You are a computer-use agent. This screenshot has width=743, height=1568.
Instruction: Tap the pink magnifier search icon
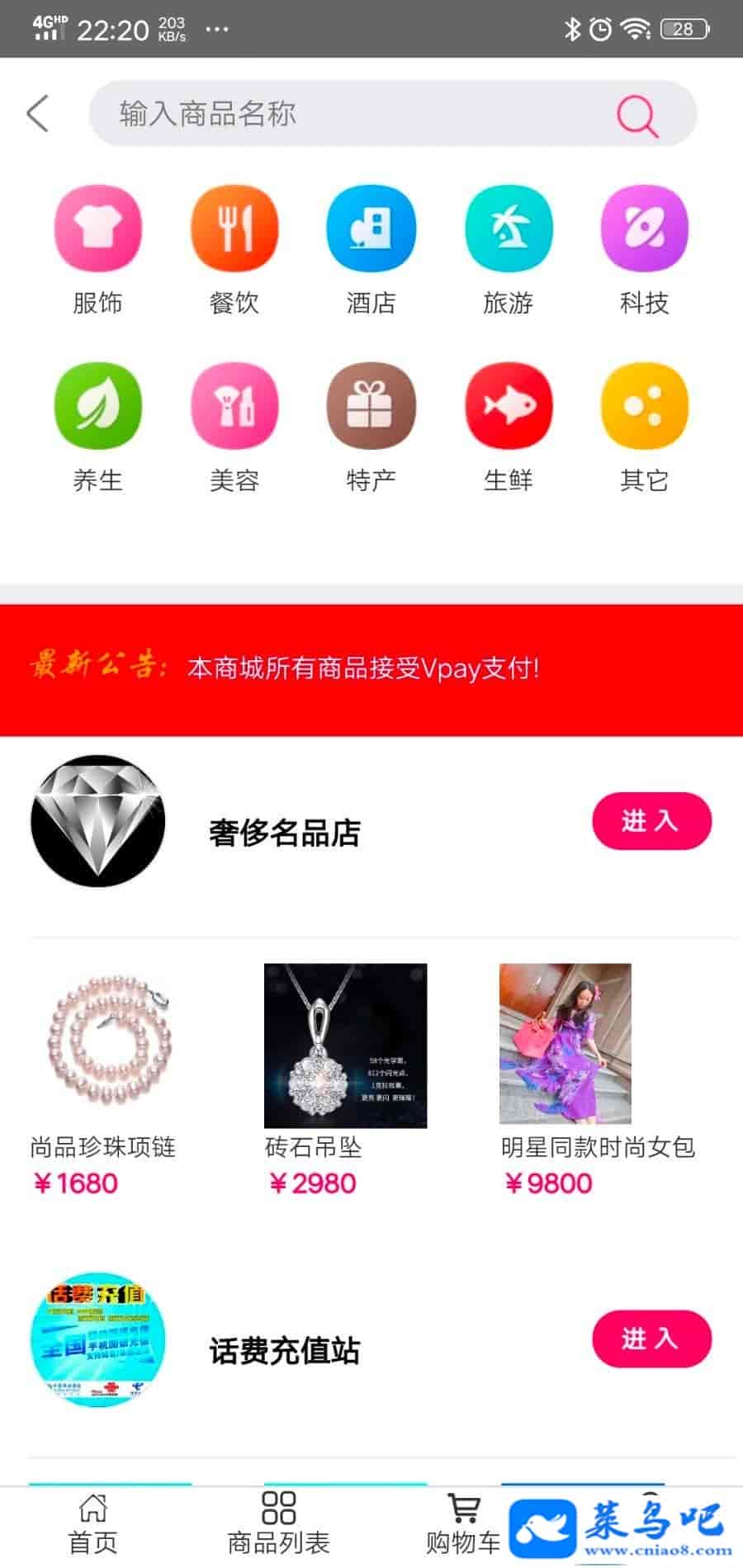tap(637, 115)
